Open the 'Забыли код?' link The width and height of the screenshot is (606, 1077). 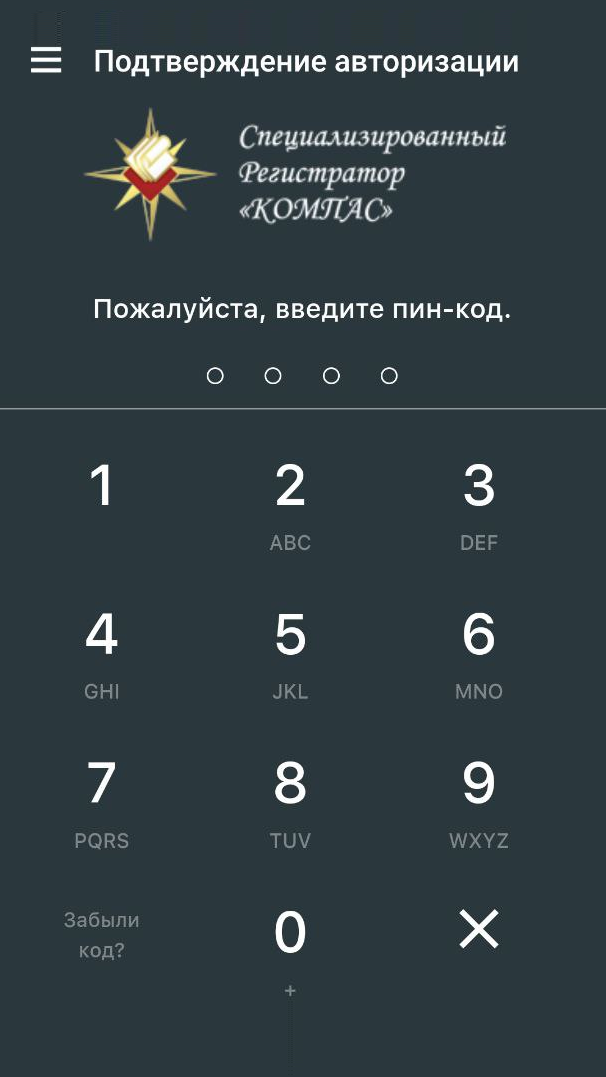102,936
